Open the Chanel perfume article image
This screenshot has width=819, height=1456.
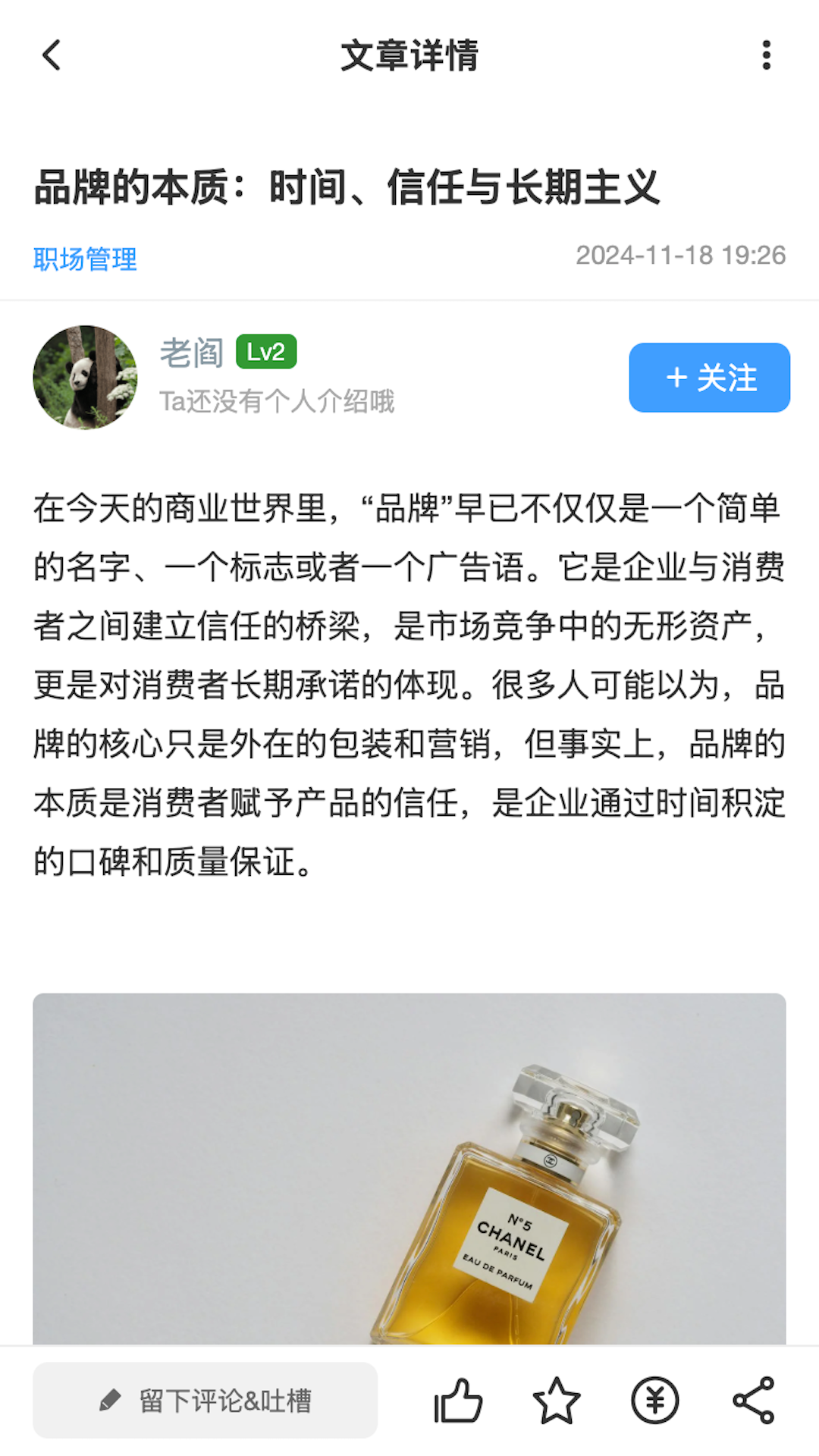point(409,1168)
